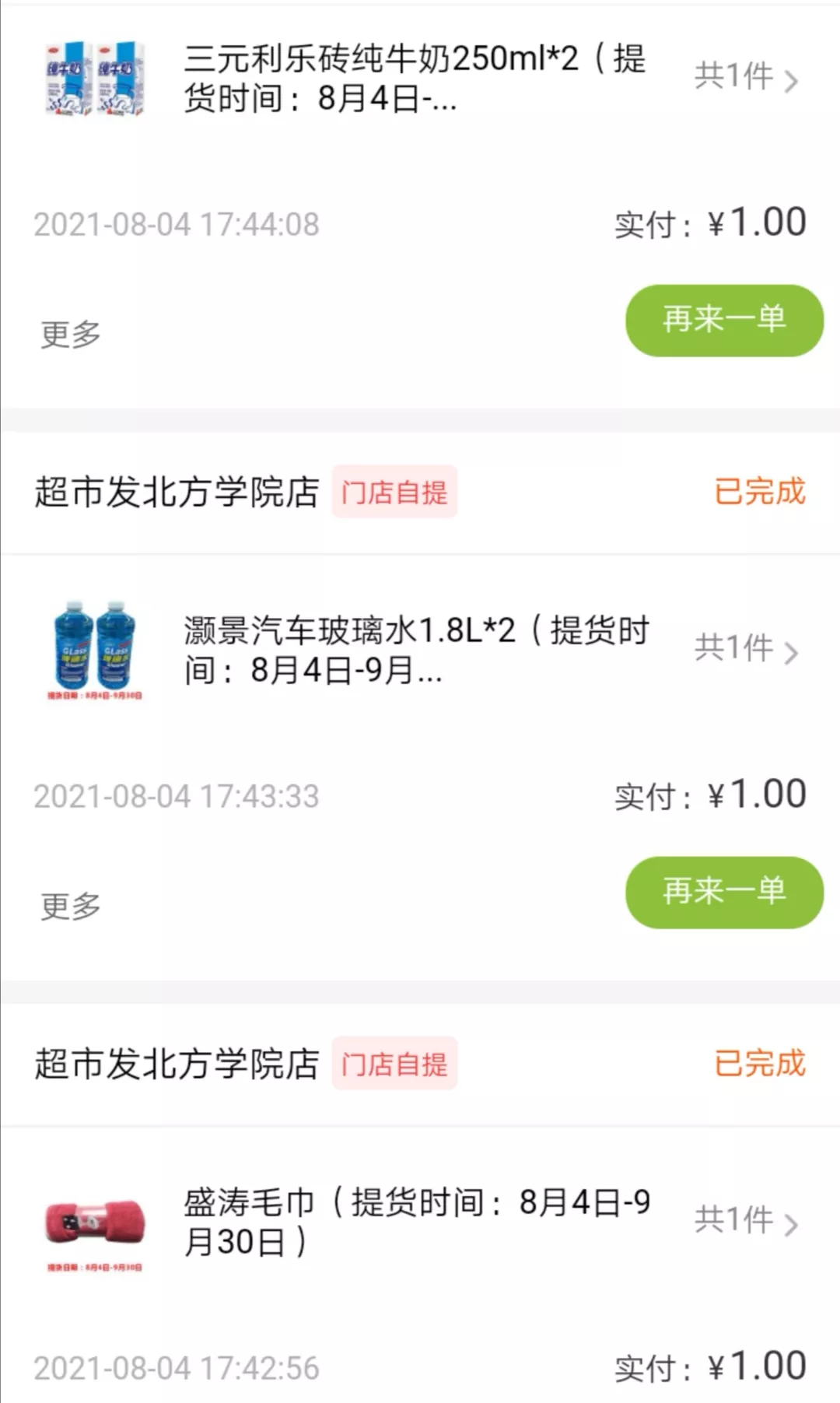Open 更多 options on the glass water order
840x1403 pixels.
[67, 905]
